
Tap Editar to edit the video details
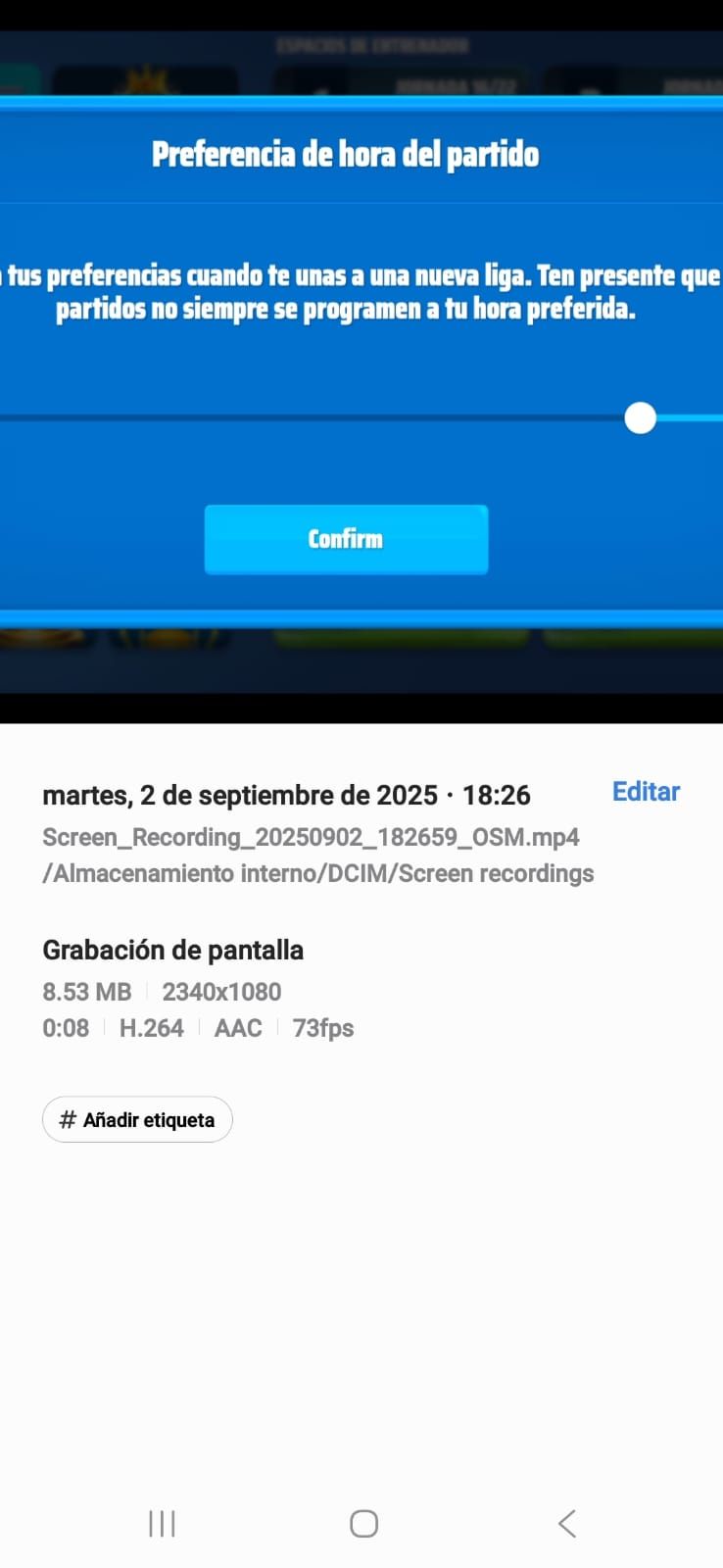646,792
